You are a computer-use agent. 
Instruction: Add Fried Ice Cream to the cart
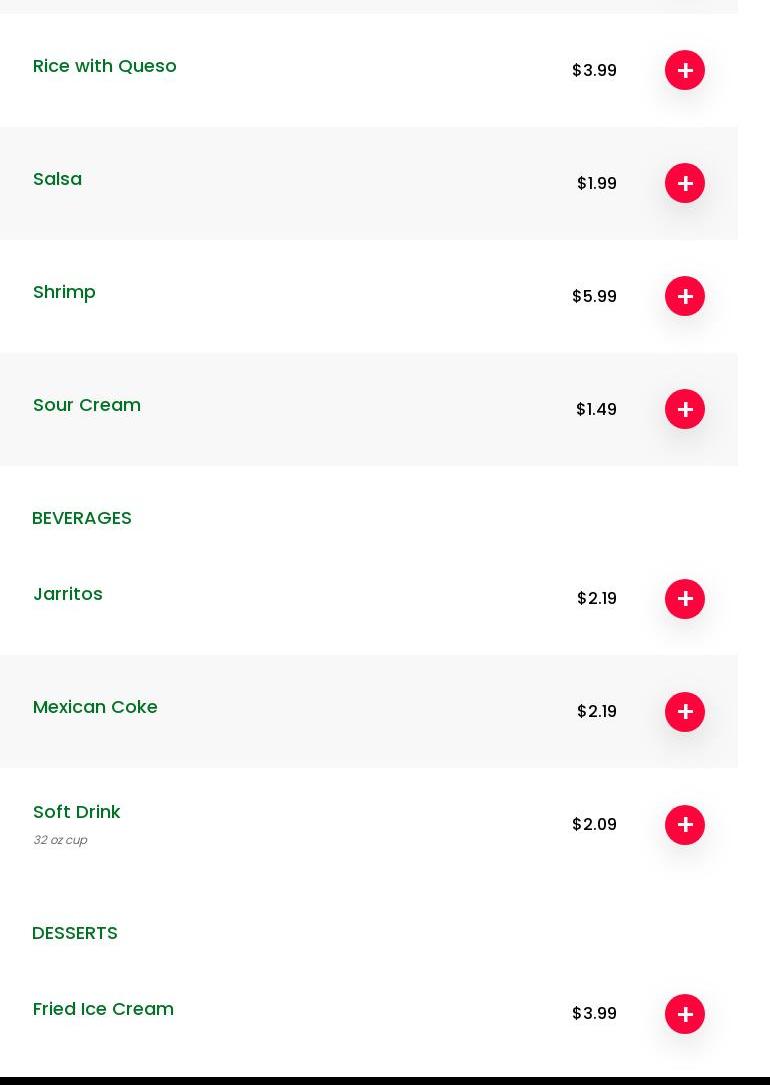[685, 1014]
